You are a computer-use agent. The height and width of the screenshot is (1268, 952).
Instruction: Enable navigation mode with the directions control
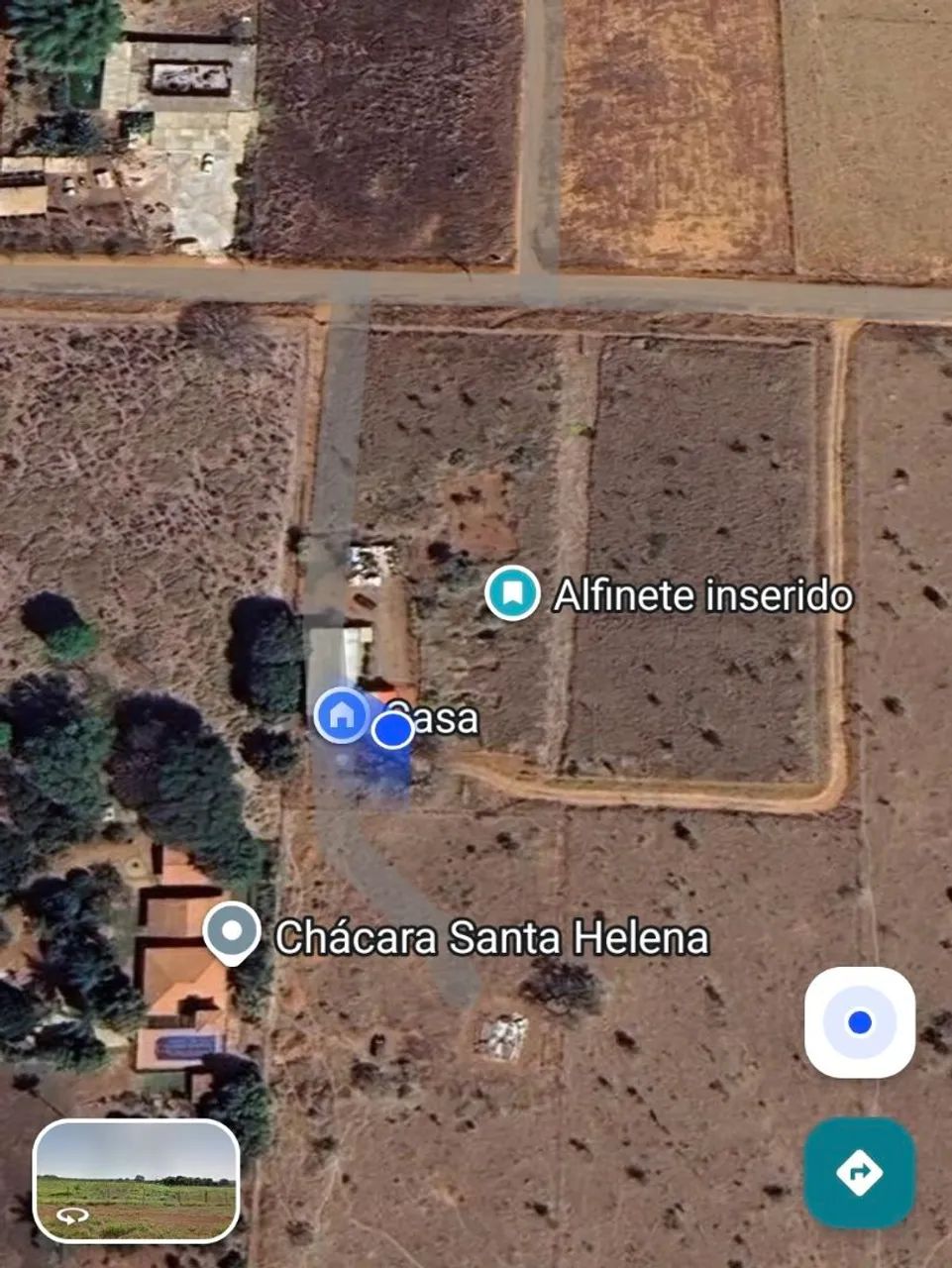pyautogui.click(x=858, y=1171)
